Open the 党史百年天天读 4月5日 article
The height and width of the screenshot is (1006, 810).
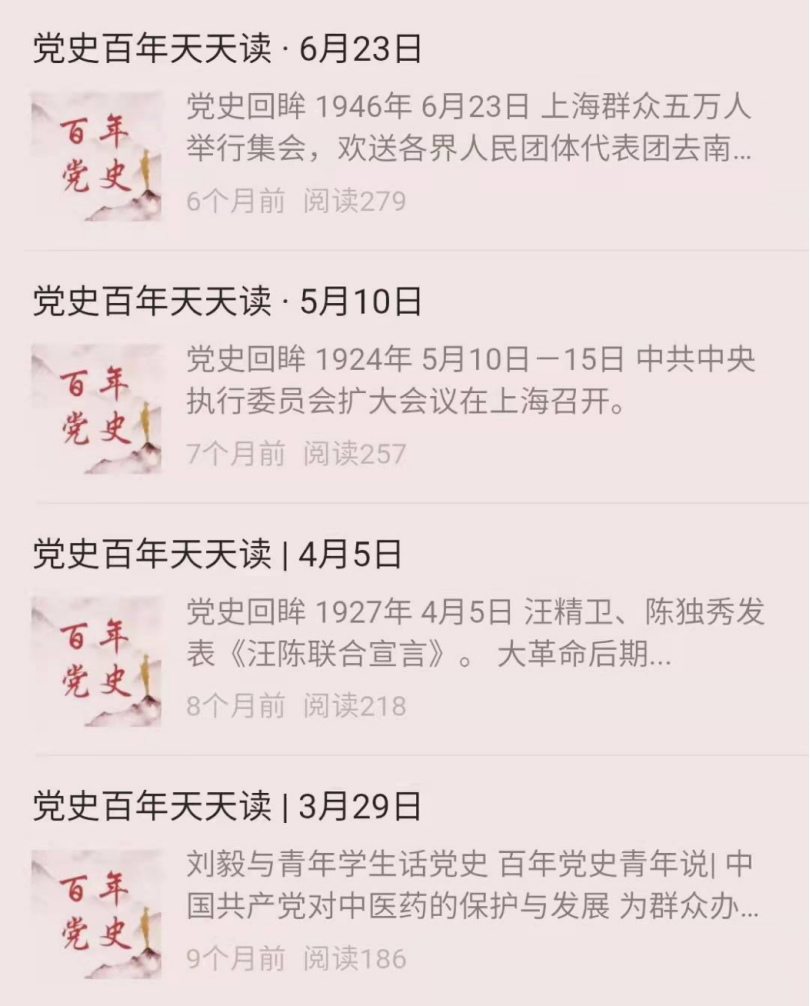click(218, 554)
